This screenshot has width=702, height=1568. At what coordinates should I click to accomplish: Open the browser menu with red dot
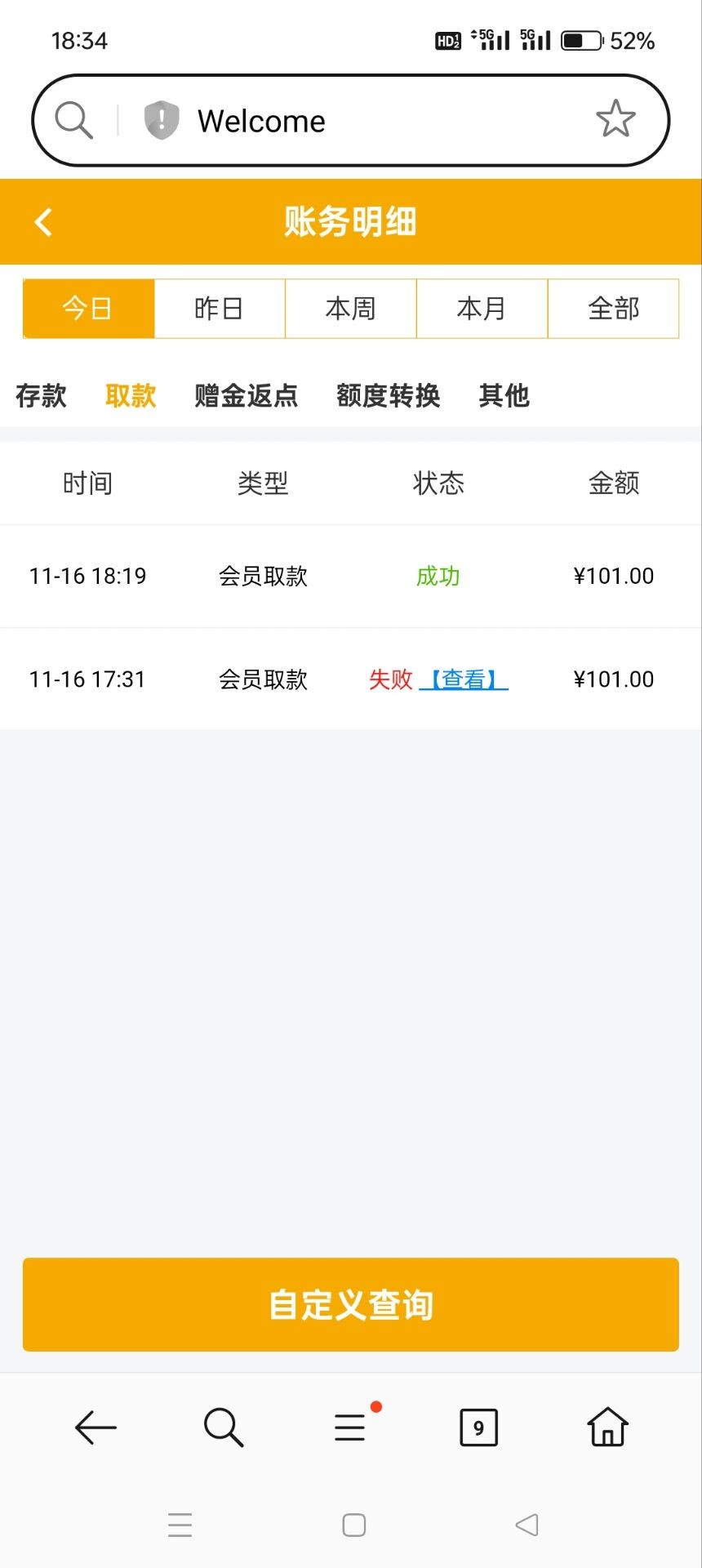tap(351, 1427)
